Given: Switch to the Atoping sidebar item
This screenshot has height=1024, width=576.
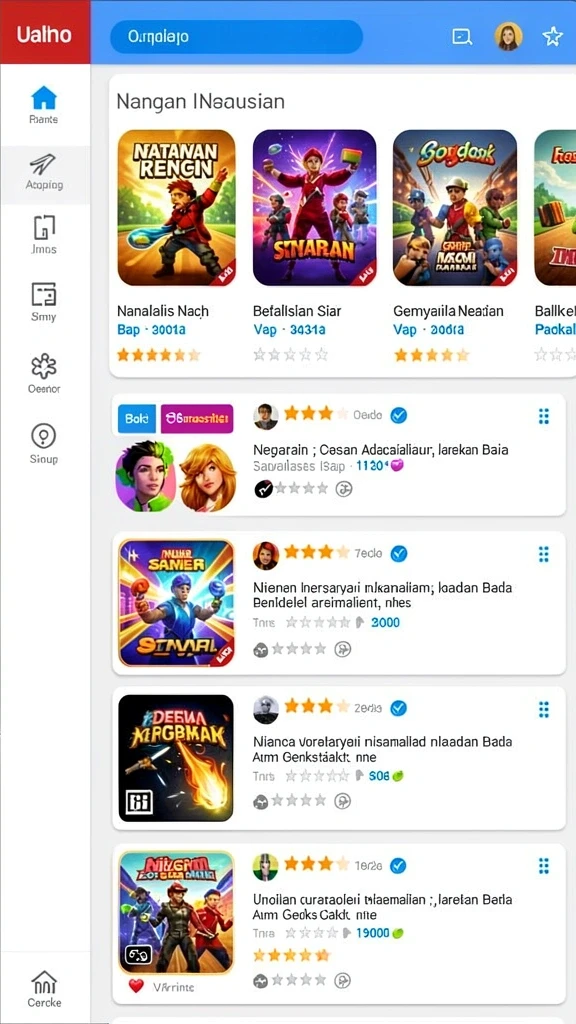Looking at the screenshot, I should click(x=44, y=172).
